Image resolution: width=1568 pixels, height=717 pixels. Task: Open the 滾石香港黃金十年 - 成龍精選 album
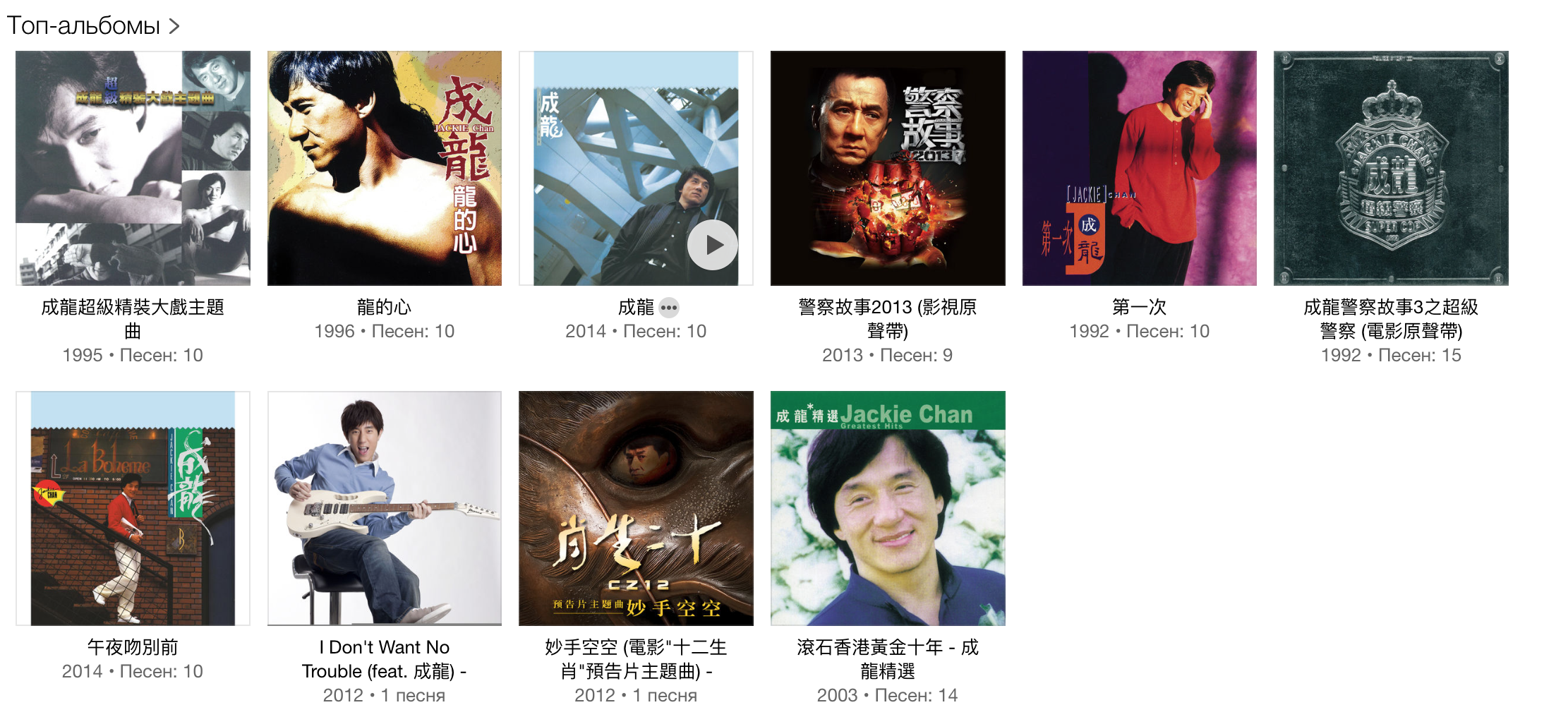887,508
